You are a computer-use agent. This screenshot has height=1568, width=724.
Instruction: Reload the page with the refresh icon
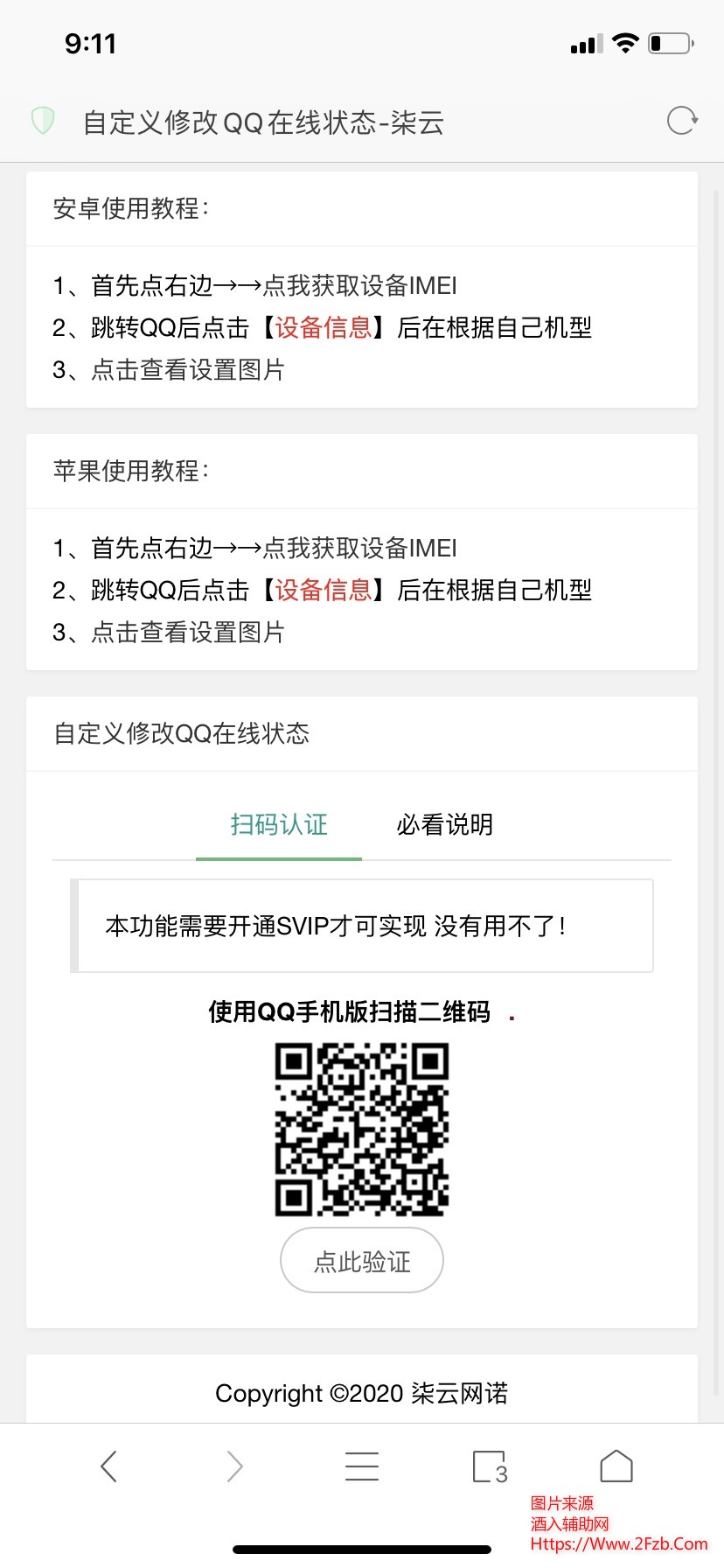(x=681, y=121)
